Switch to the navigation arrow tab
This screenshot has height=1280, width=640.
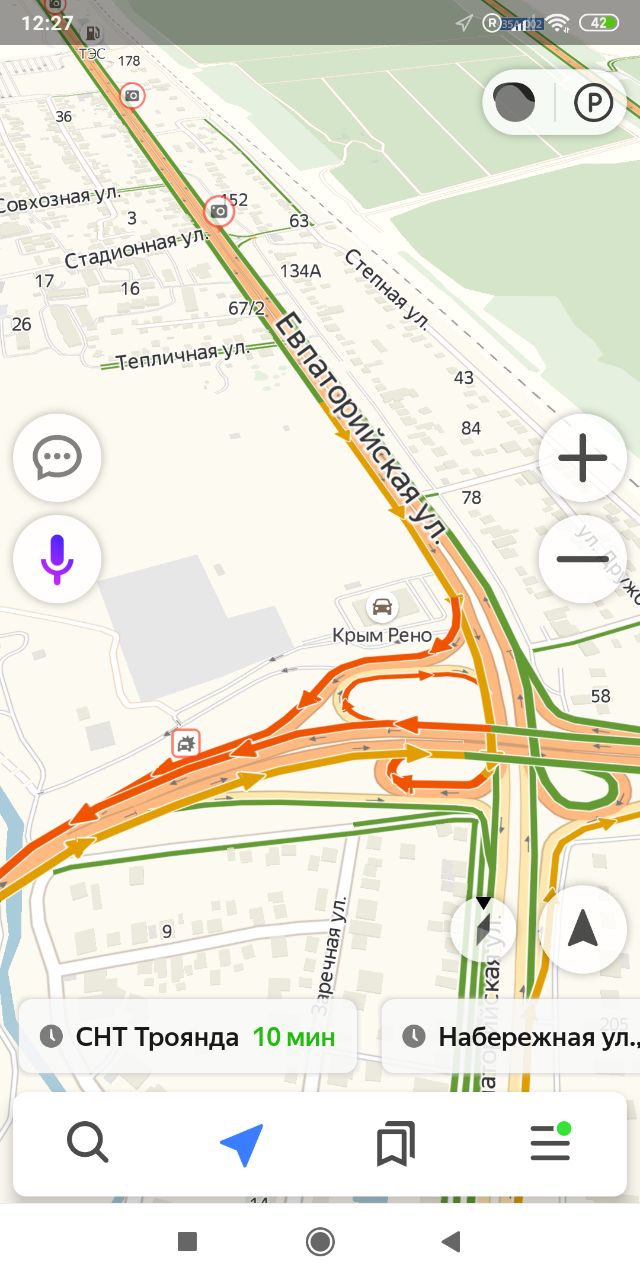pyautogui.click(x=242, y=1143)
